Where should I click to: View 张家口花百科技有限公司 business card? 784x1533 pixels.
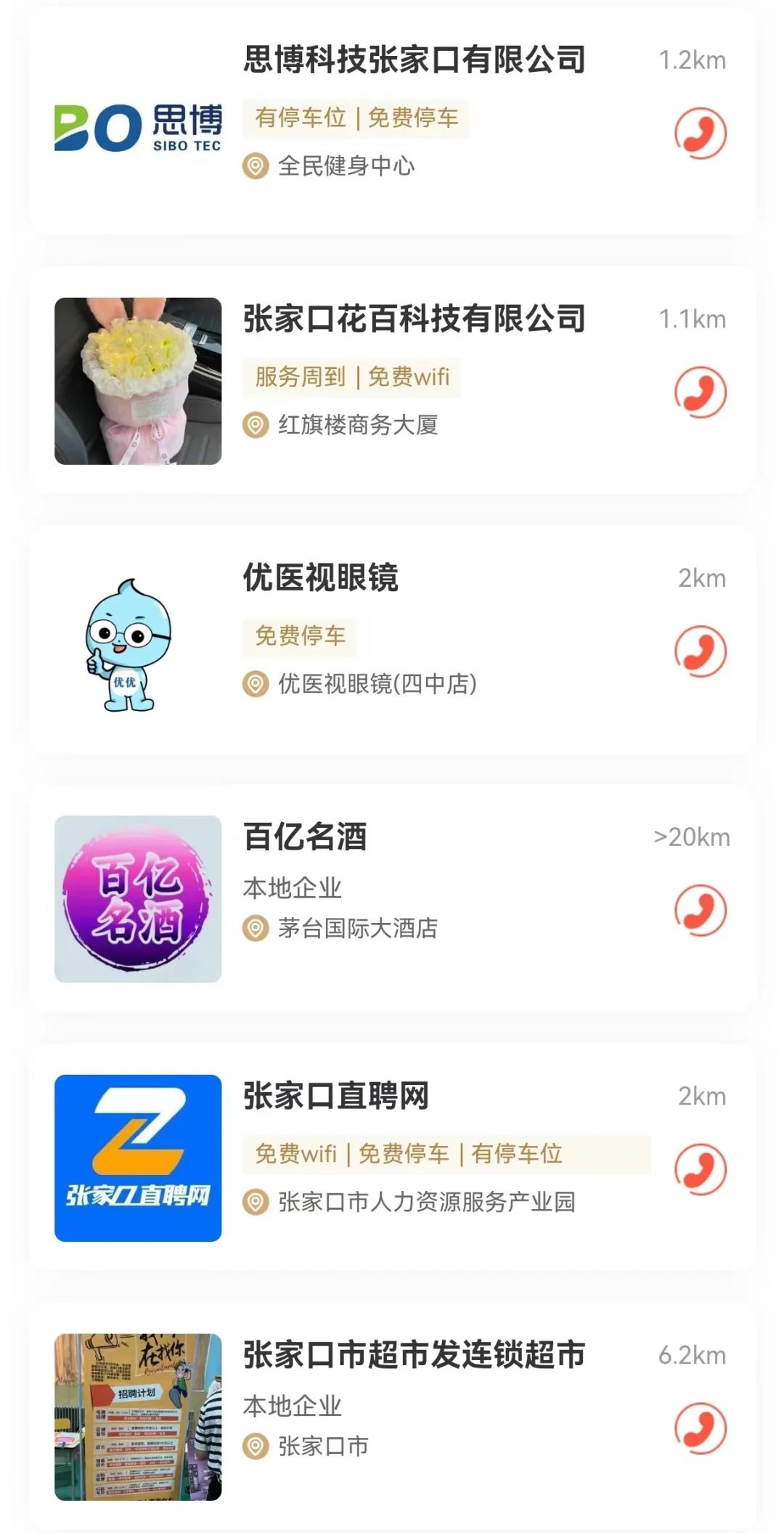click(x=414, y=320)
